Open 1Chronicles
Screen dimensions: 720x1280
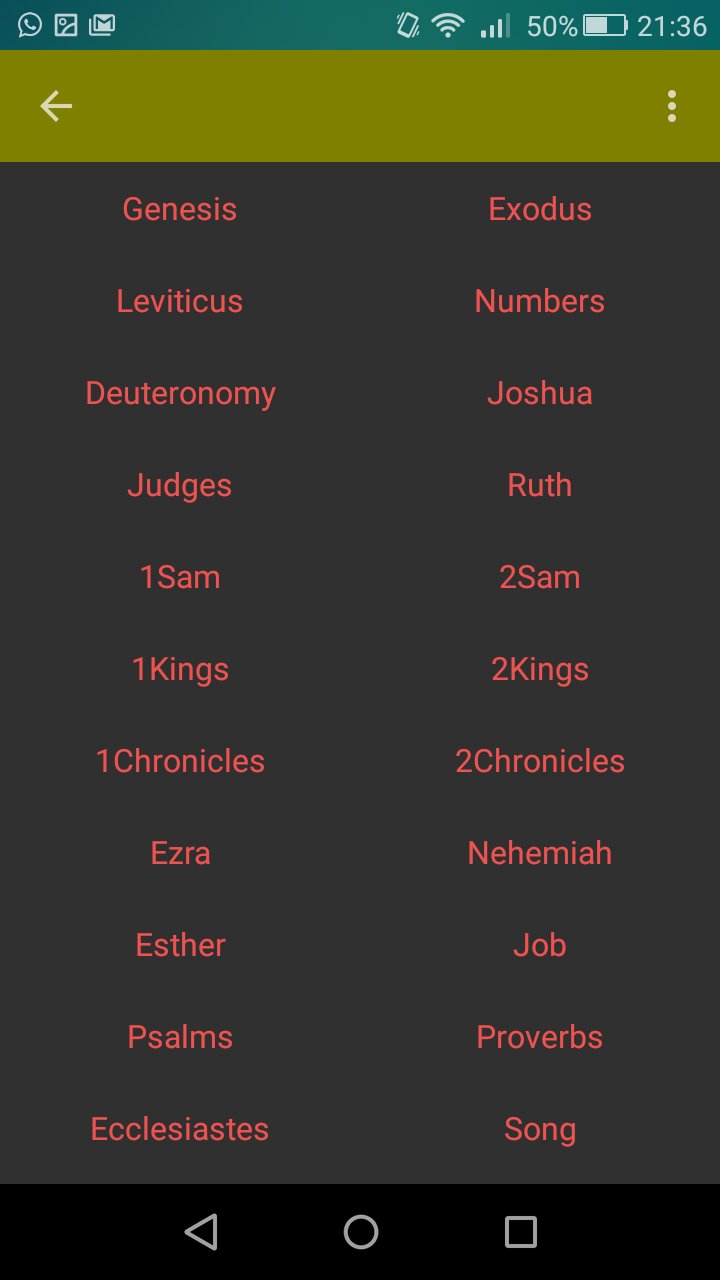coord(180,761)
